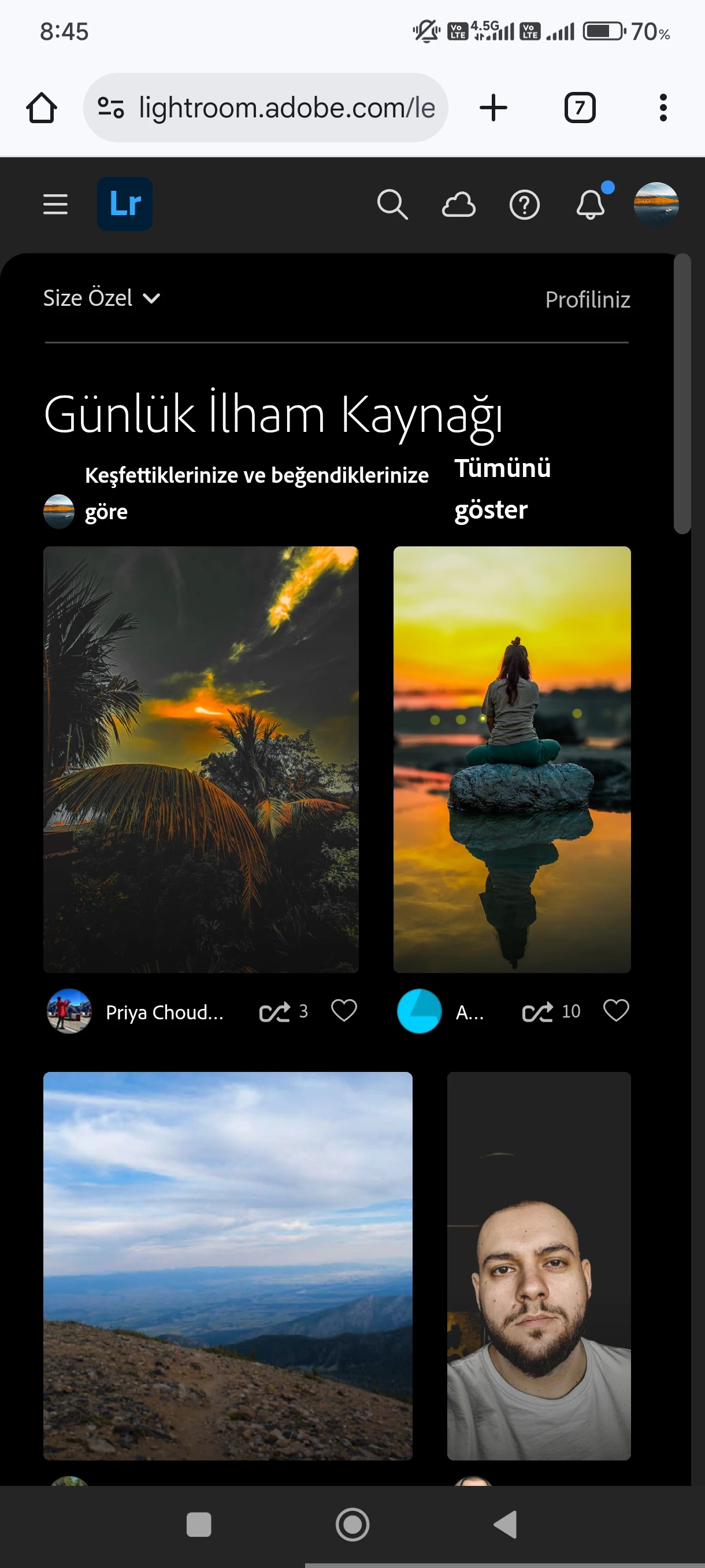Go to Profiliniz
705x1568 pixels.
point(587,299)
